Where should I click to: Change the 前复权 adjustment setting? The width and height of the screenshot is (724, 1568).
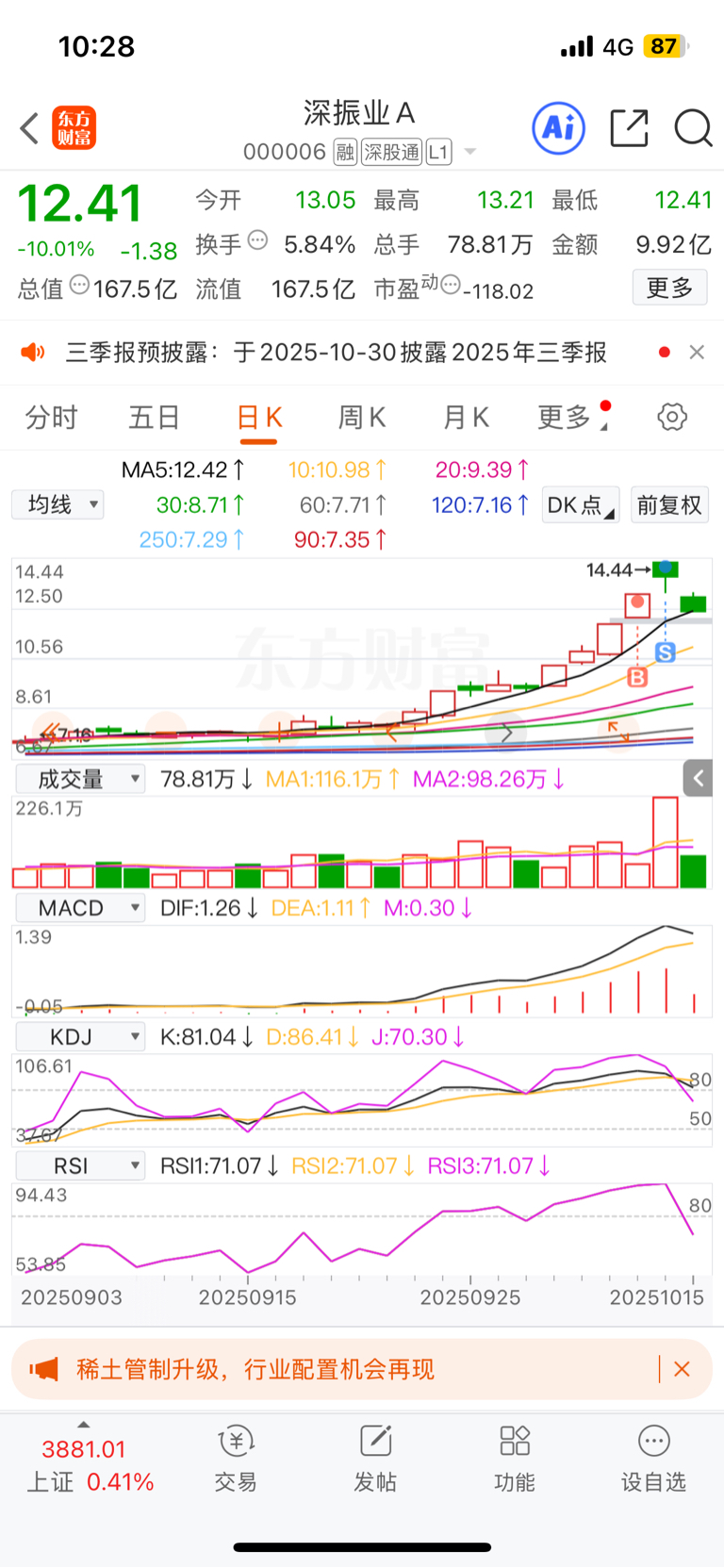coord(669,505)
